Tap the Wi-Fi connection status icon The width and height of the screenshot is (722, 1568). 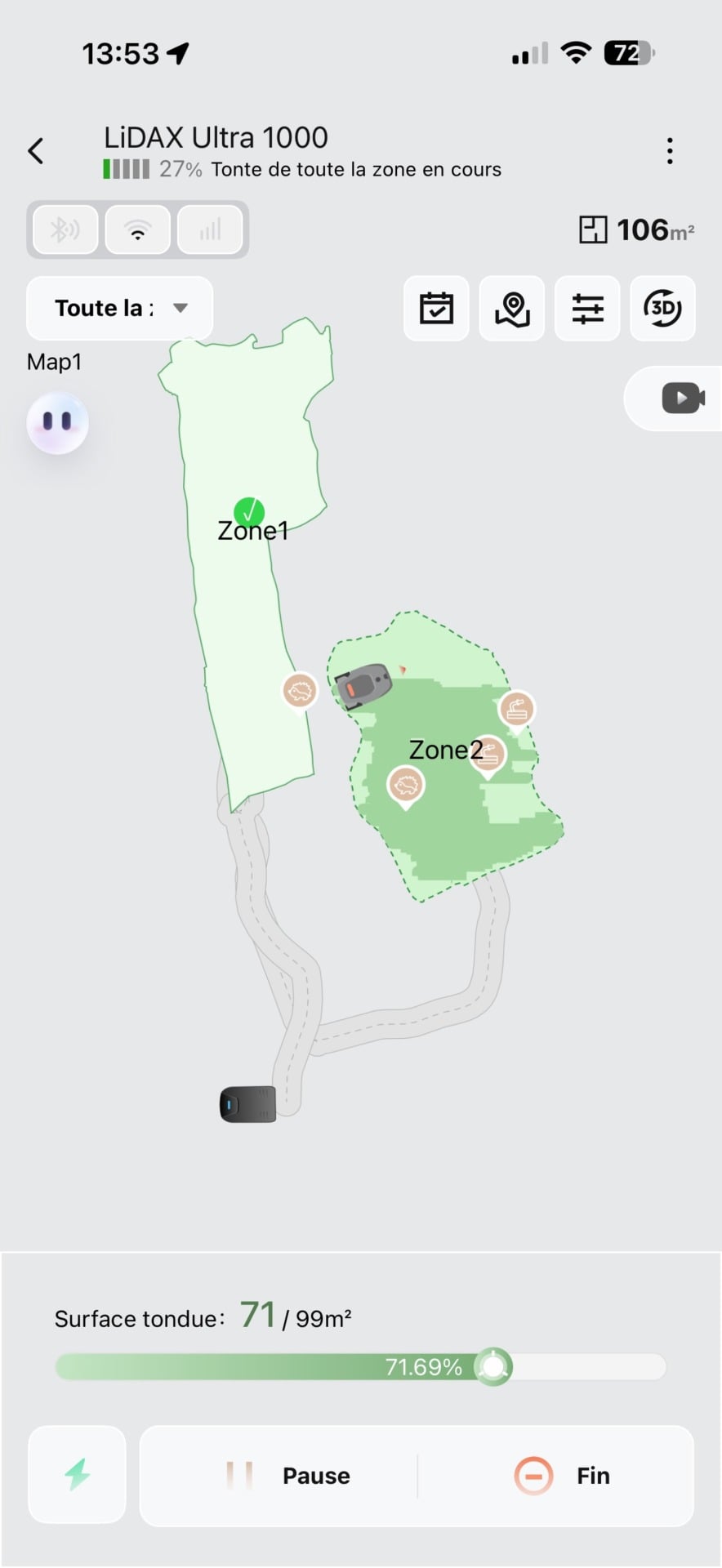tap(138, 229)
